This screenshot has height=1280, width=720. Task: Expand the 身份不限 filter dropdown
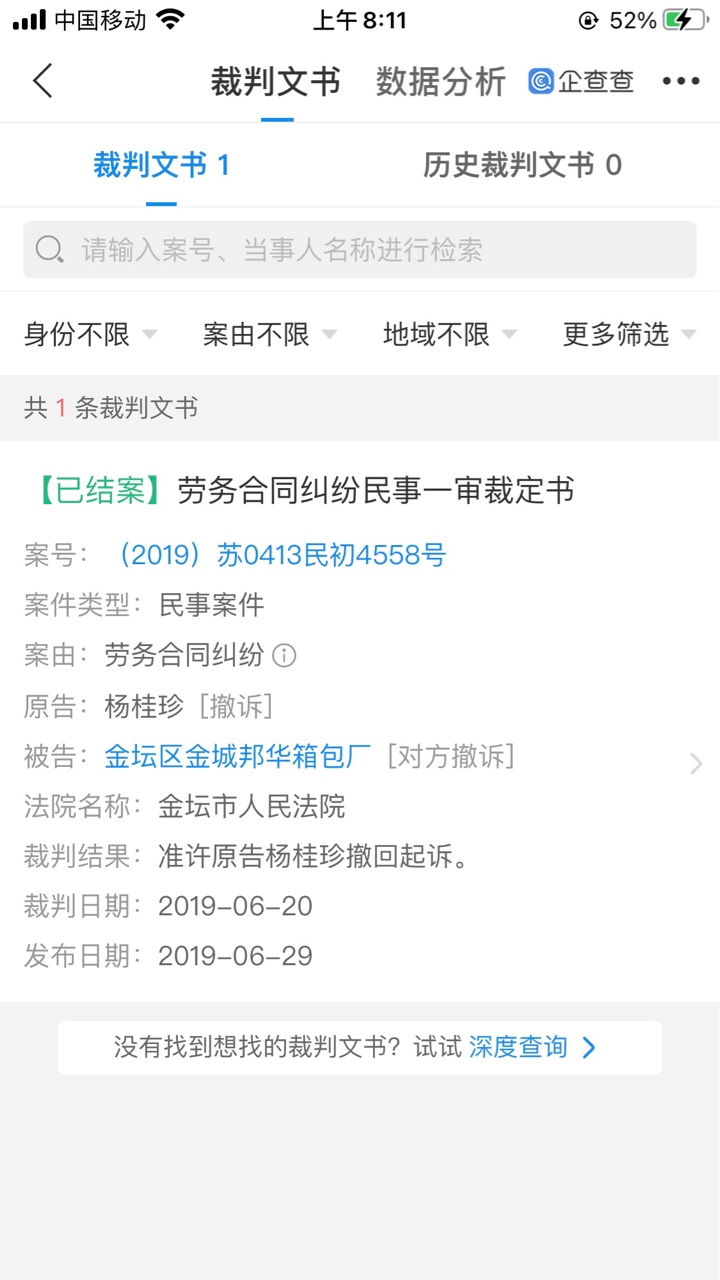(90, 335)
